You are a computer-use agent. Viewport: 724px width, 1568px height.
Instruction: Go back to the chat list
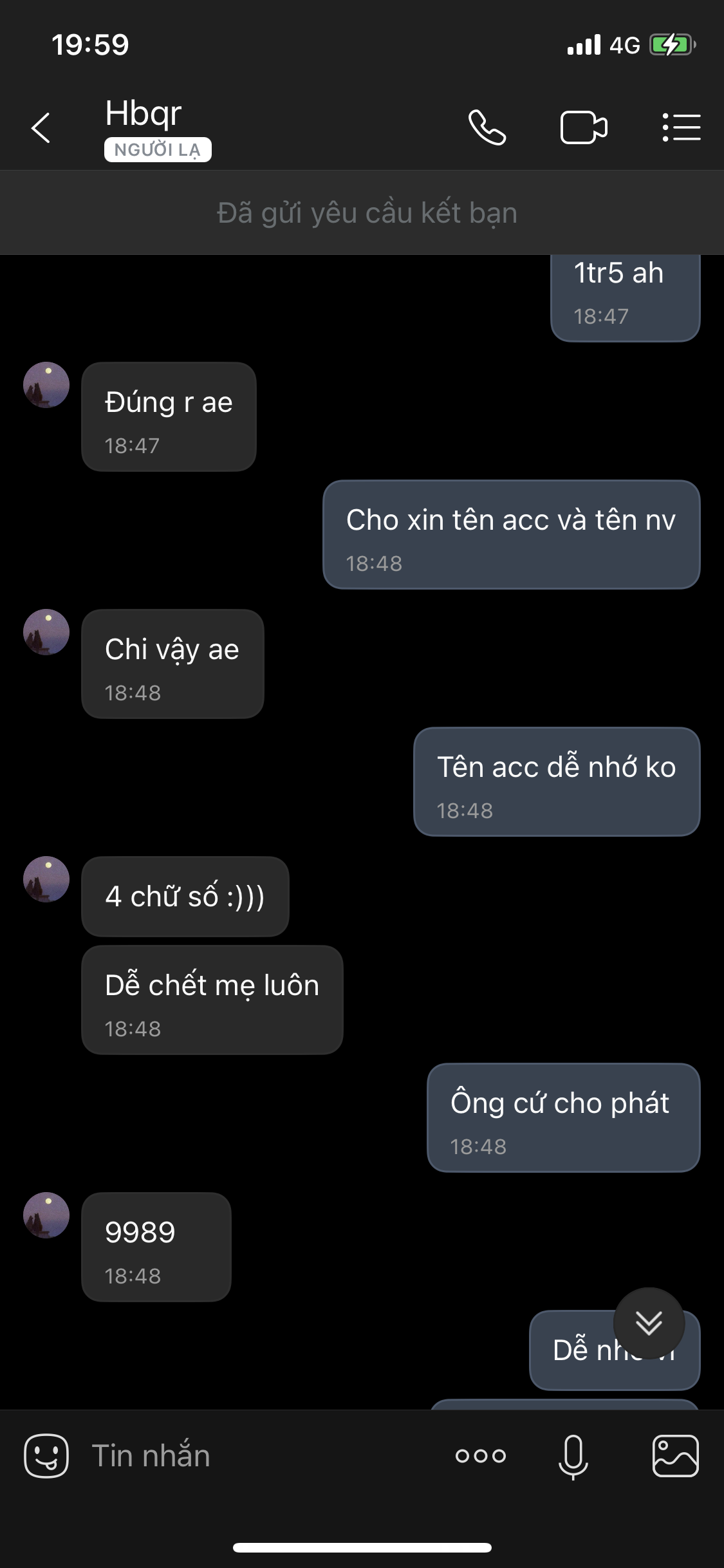[41, 127]
